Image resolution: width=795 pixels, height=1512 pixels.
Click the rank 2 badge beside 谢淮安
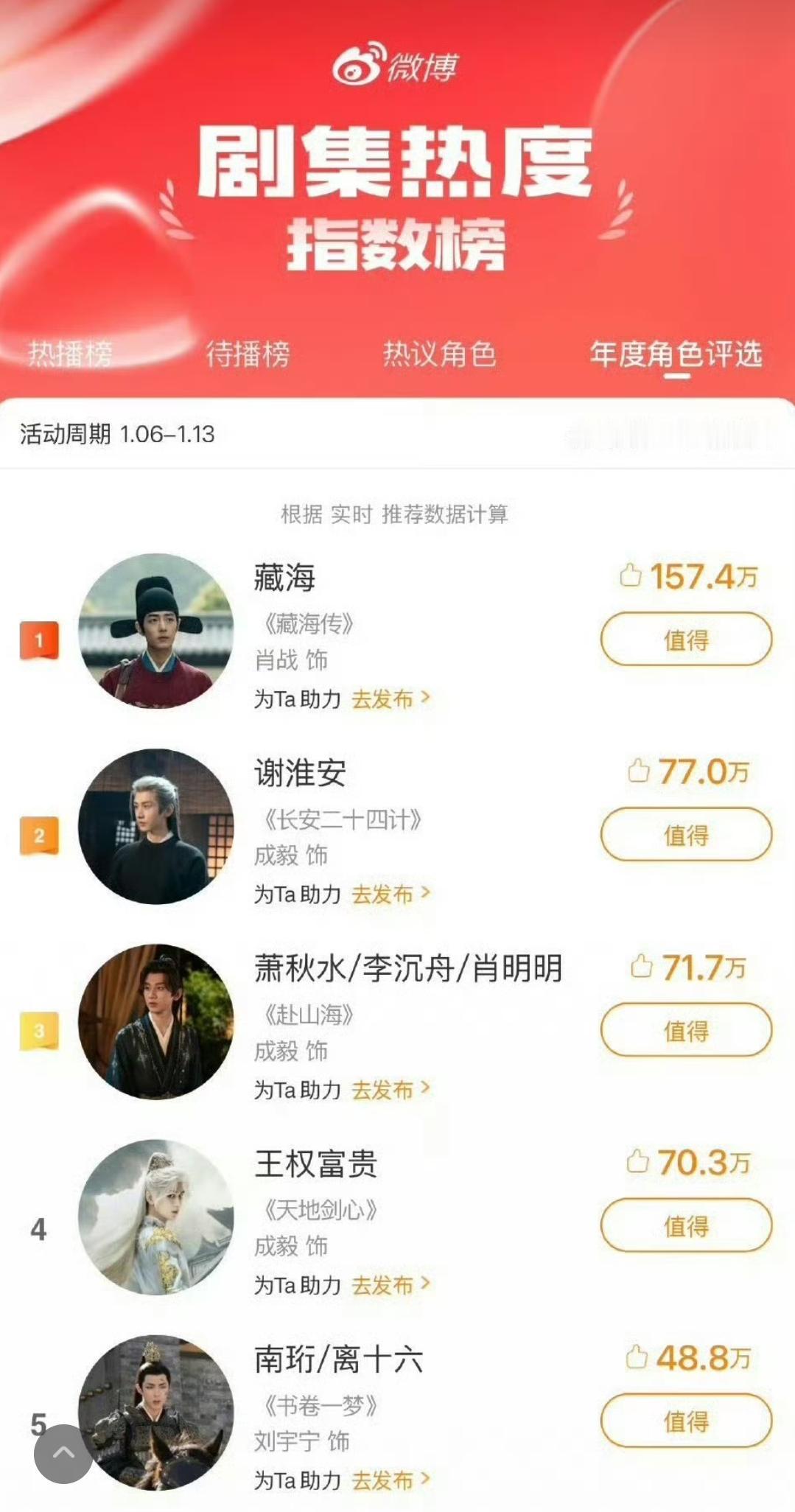tap(38, 836)
